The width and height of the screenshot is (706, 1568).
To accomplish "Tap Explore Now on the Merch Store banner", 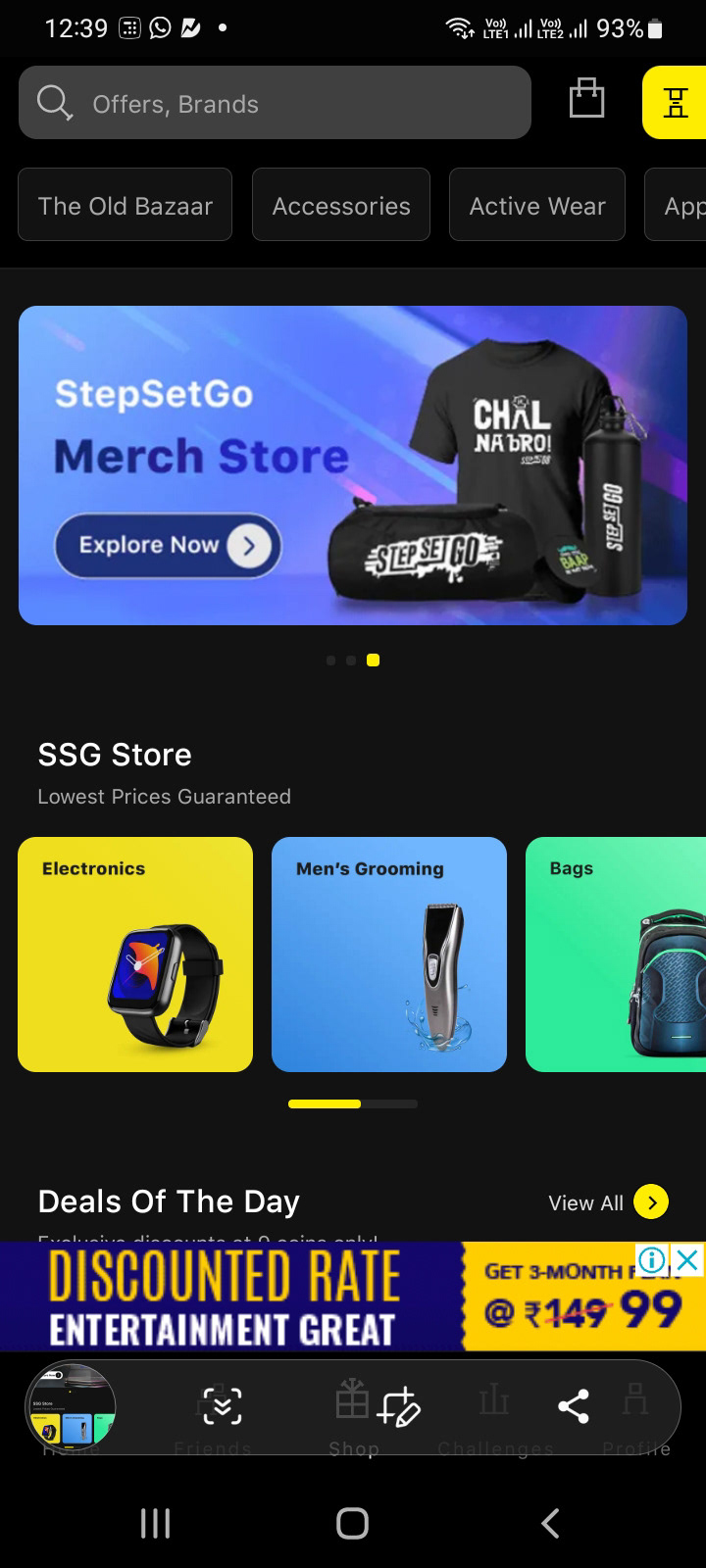I will 168,545.
